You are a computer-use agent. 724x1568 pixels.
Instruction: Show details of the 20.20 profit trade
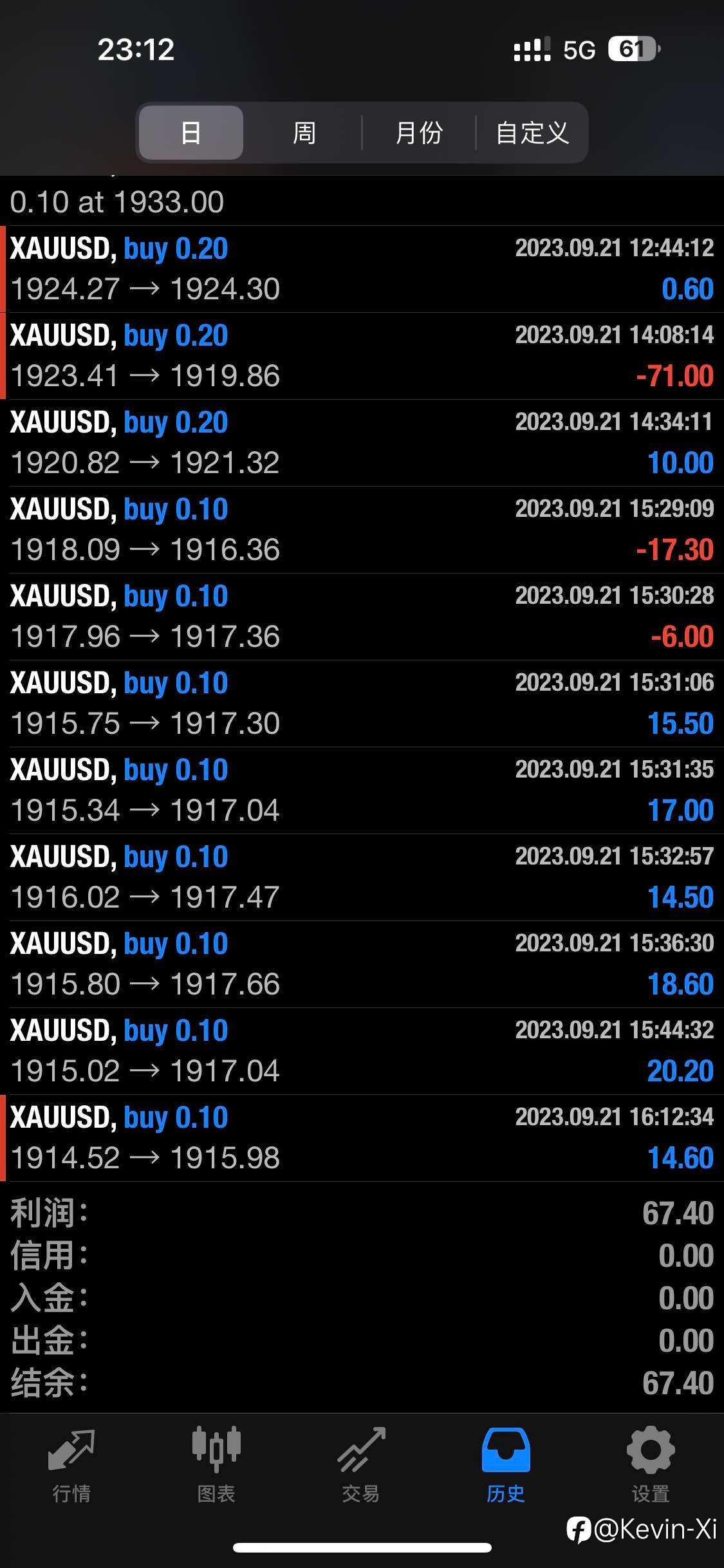[x=362, y=1051]
